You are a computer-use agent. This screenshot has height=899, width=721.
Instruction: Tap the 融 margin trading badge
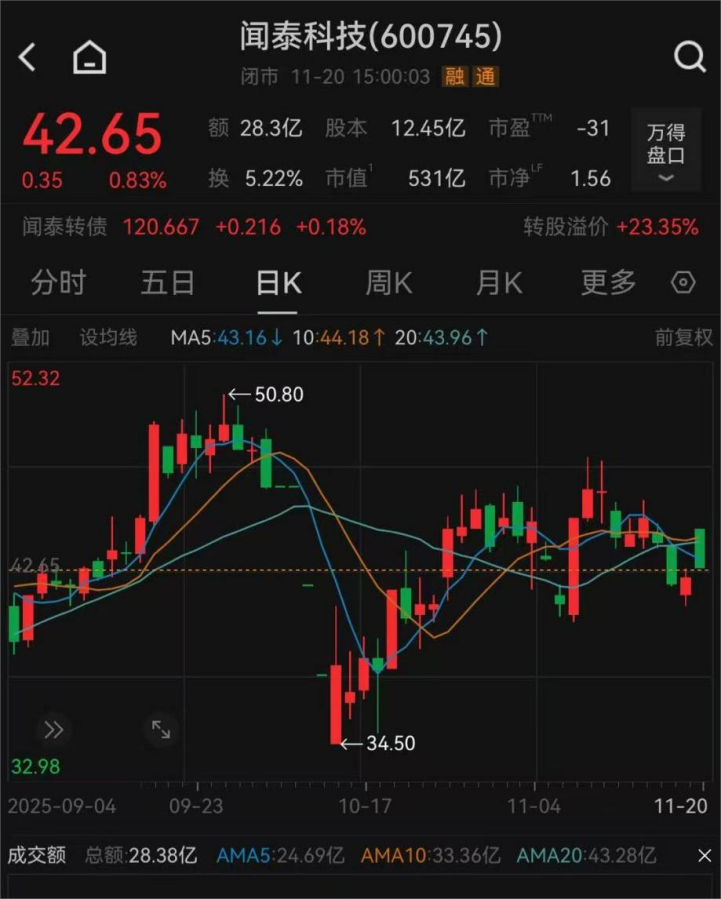(455, 76)
